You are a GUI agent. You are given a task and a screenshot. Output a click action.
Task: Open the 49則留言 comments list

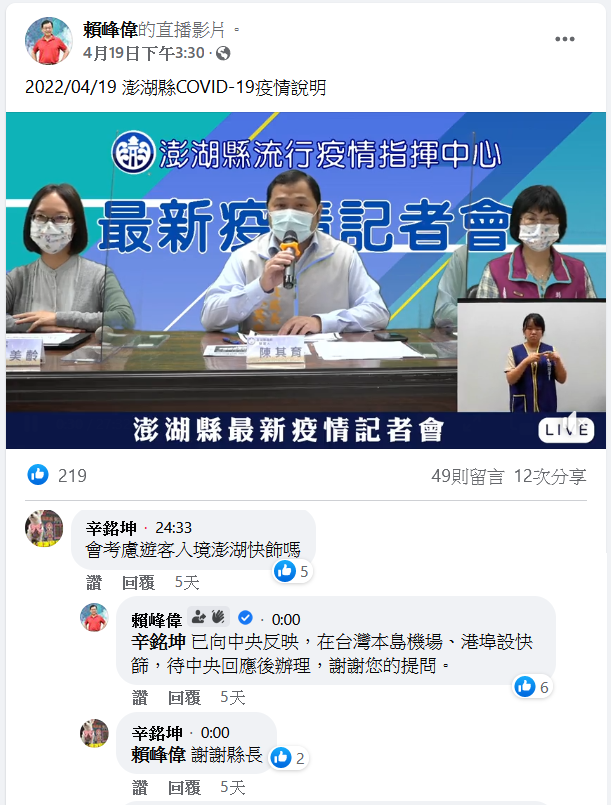(467, 477)
